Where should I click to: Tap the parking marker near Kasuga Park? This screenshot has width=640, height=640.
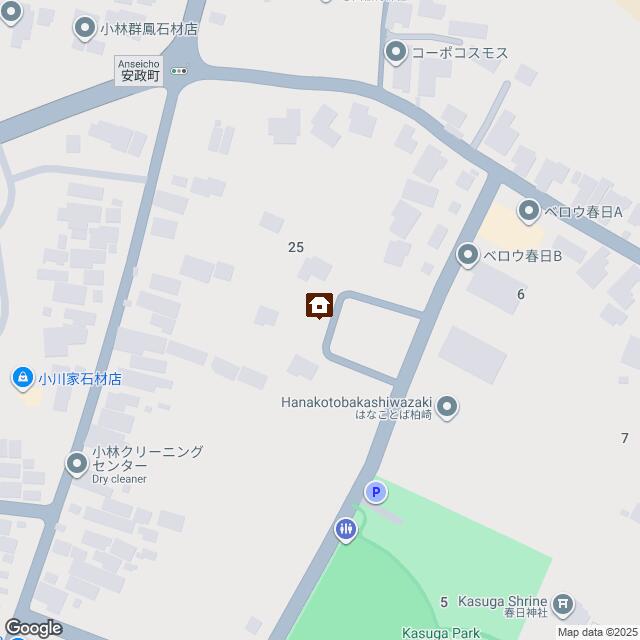(375, 492)
